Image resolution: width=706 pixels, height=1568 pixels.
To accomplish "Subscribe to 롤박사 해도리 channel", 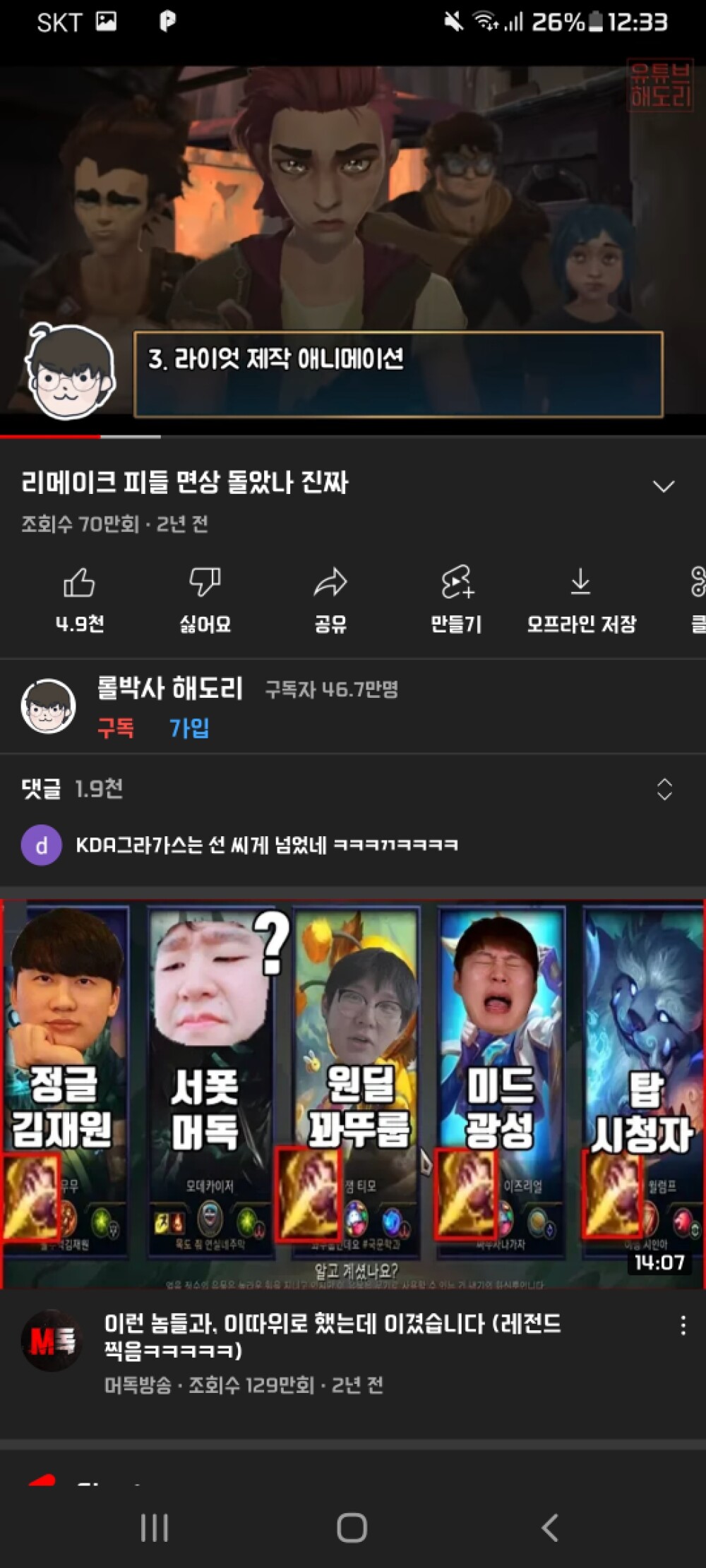I will [116, 728].
